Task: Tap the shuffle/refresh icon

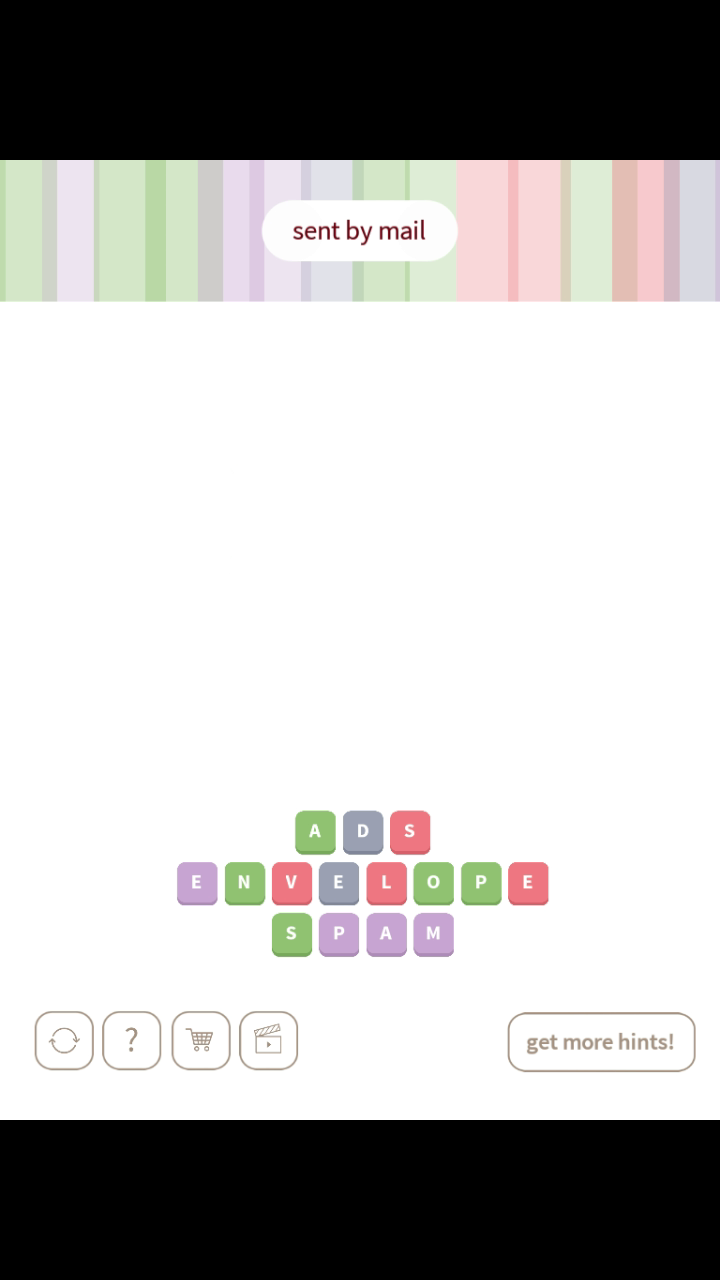Action: point(64,1041)
